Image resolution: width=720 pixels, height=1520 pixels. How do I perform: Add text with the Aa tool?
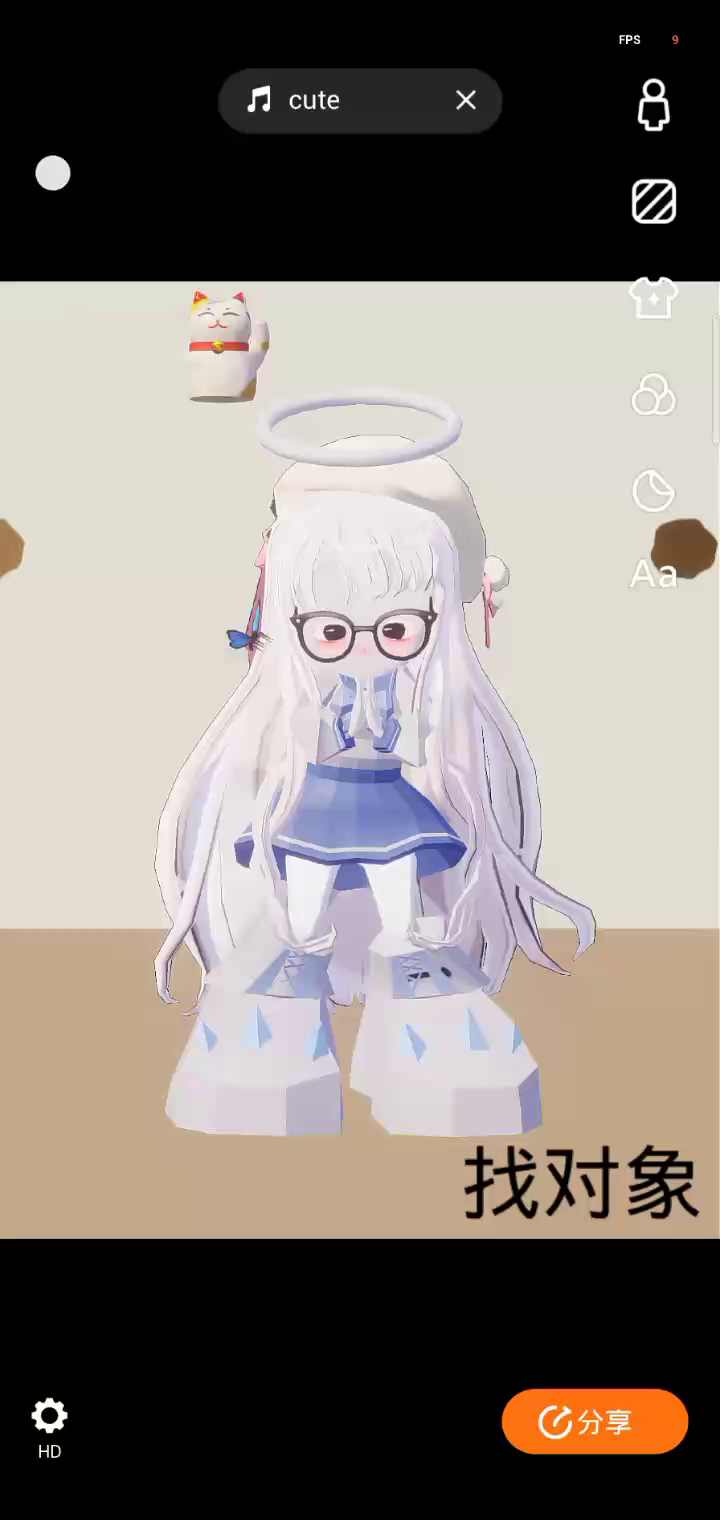(653, 574)
